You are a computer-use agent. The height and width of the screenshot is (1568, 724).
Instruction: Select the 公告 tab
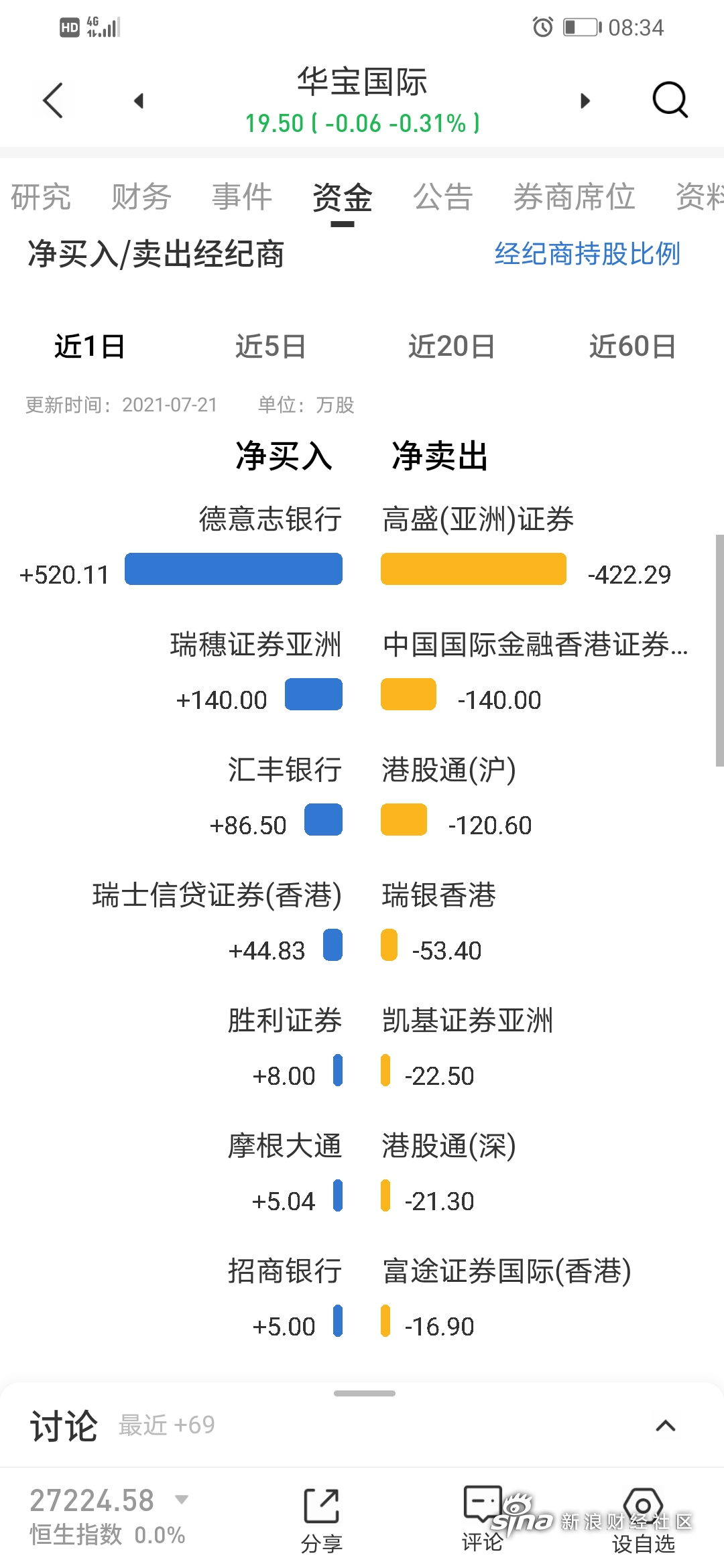pyautogui.click(x=443, y=197)
